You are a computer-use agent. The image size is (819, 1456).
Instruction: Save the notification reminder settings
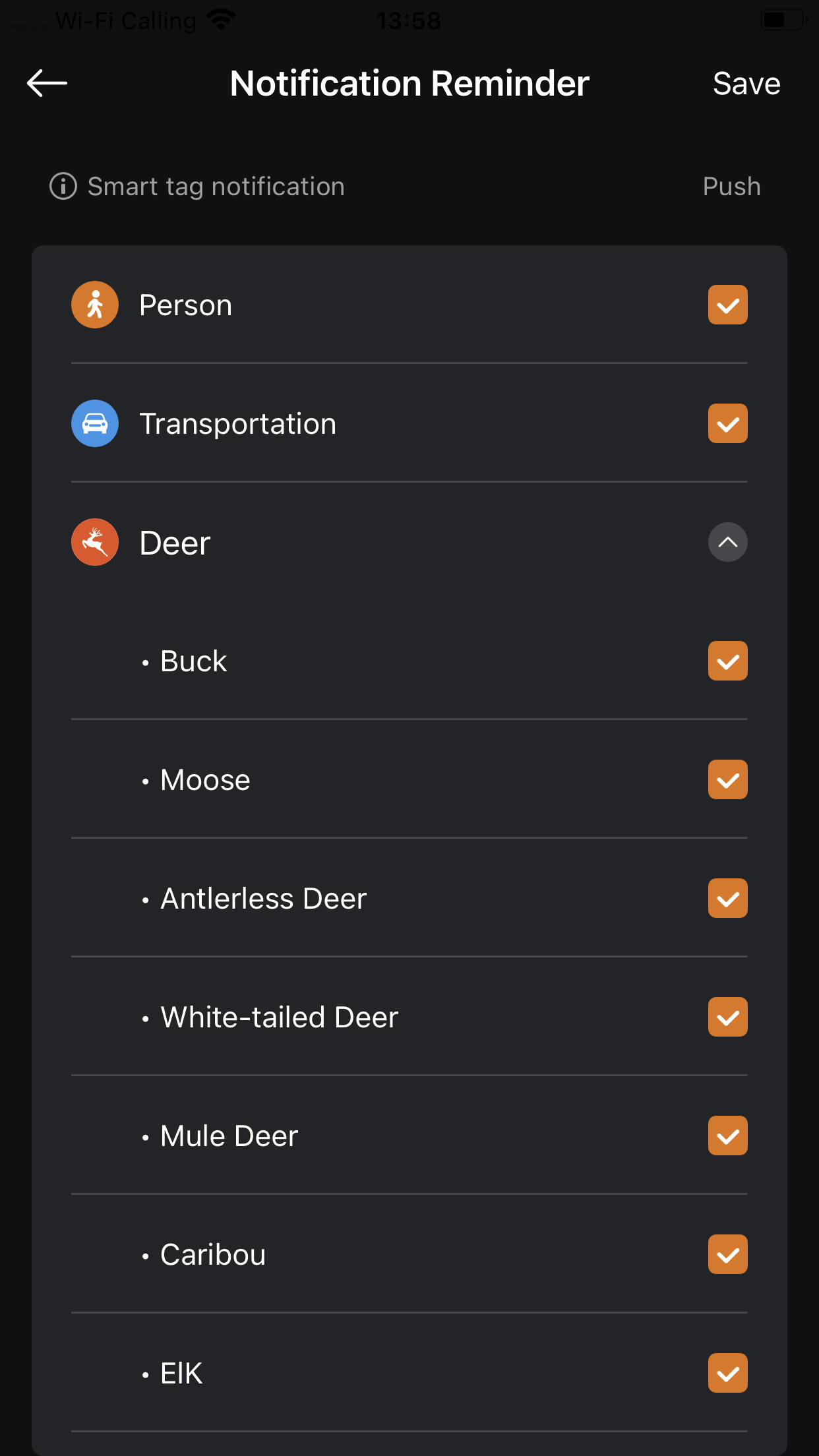pos(746,84)
